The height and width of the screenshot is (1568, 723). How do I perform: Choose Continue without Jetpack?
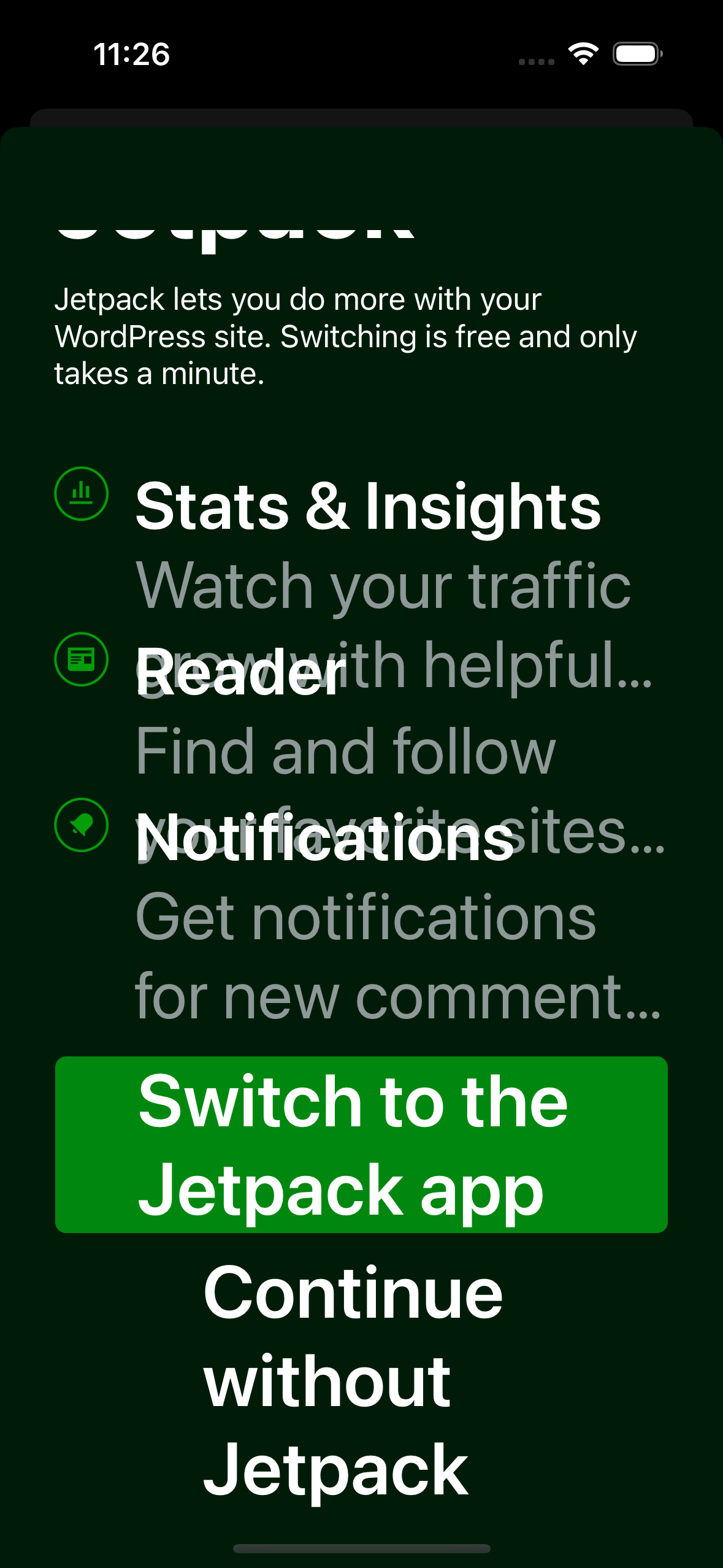pos(353,1380)
